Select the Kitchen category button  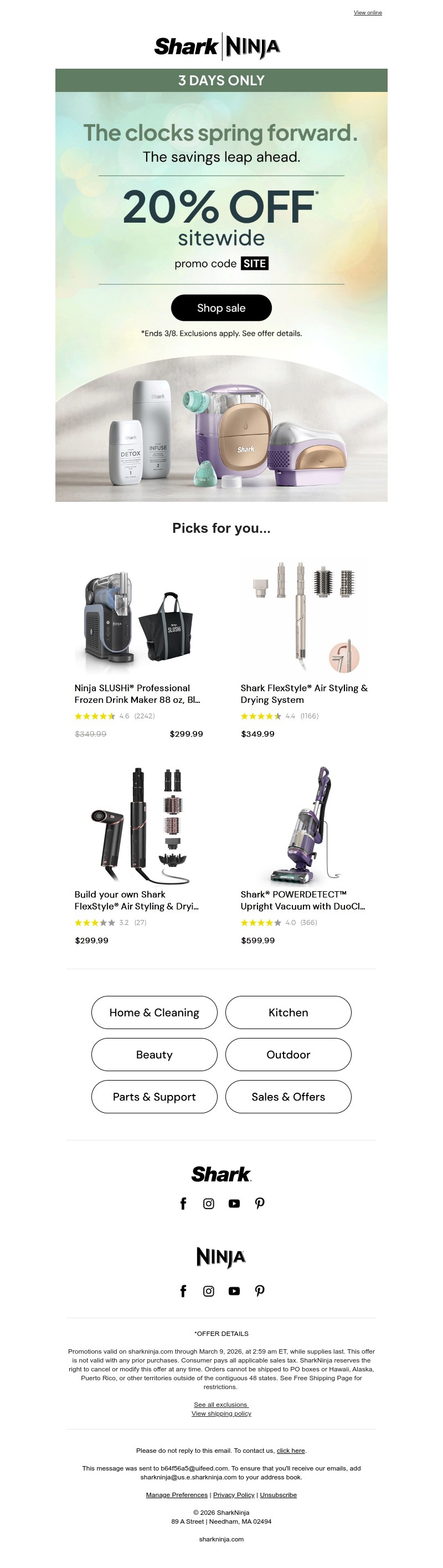click(288, 1012)
